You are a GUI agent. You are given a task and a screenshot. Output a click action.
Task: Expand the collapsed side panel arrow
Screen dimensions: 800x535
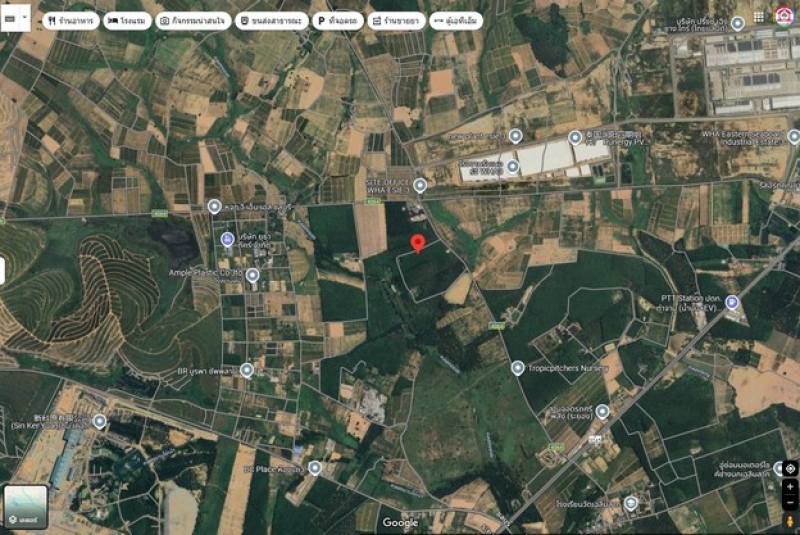tap(3, 270)
